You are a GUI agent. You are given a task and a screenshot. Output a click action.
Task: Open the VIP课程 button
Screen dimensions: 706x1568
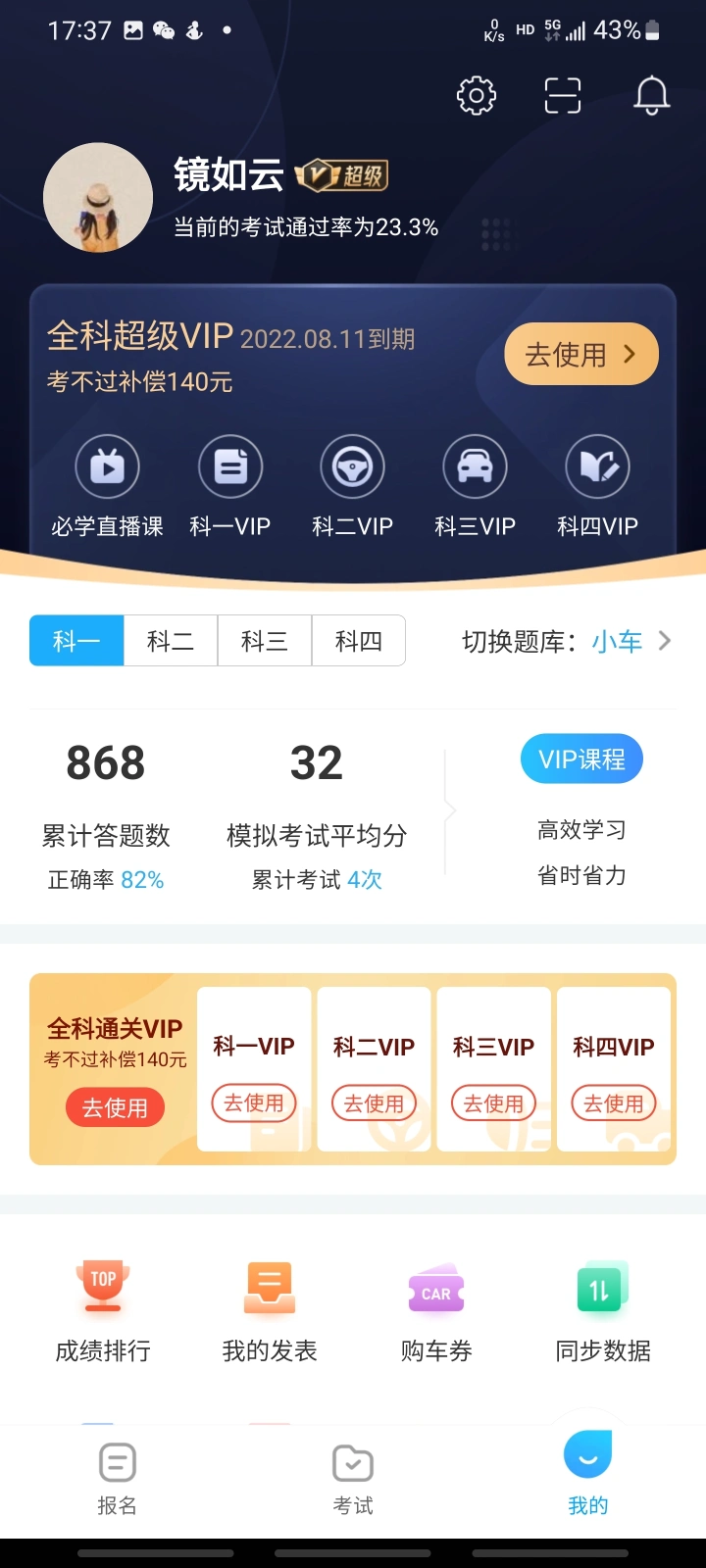(581, 759)
